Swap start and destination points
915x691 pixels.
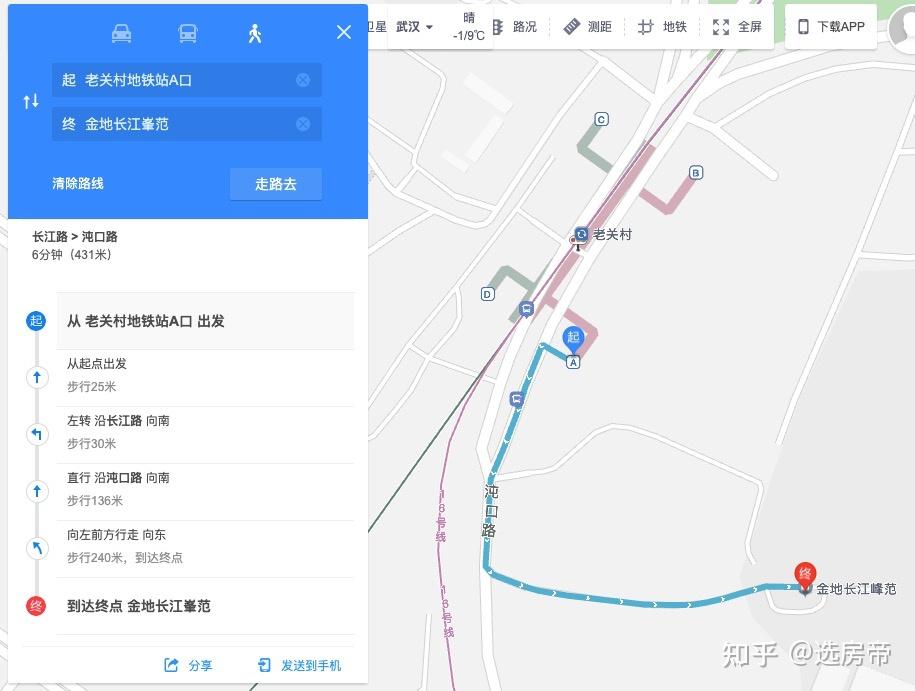pyautogui.click(x=31, y=101)
